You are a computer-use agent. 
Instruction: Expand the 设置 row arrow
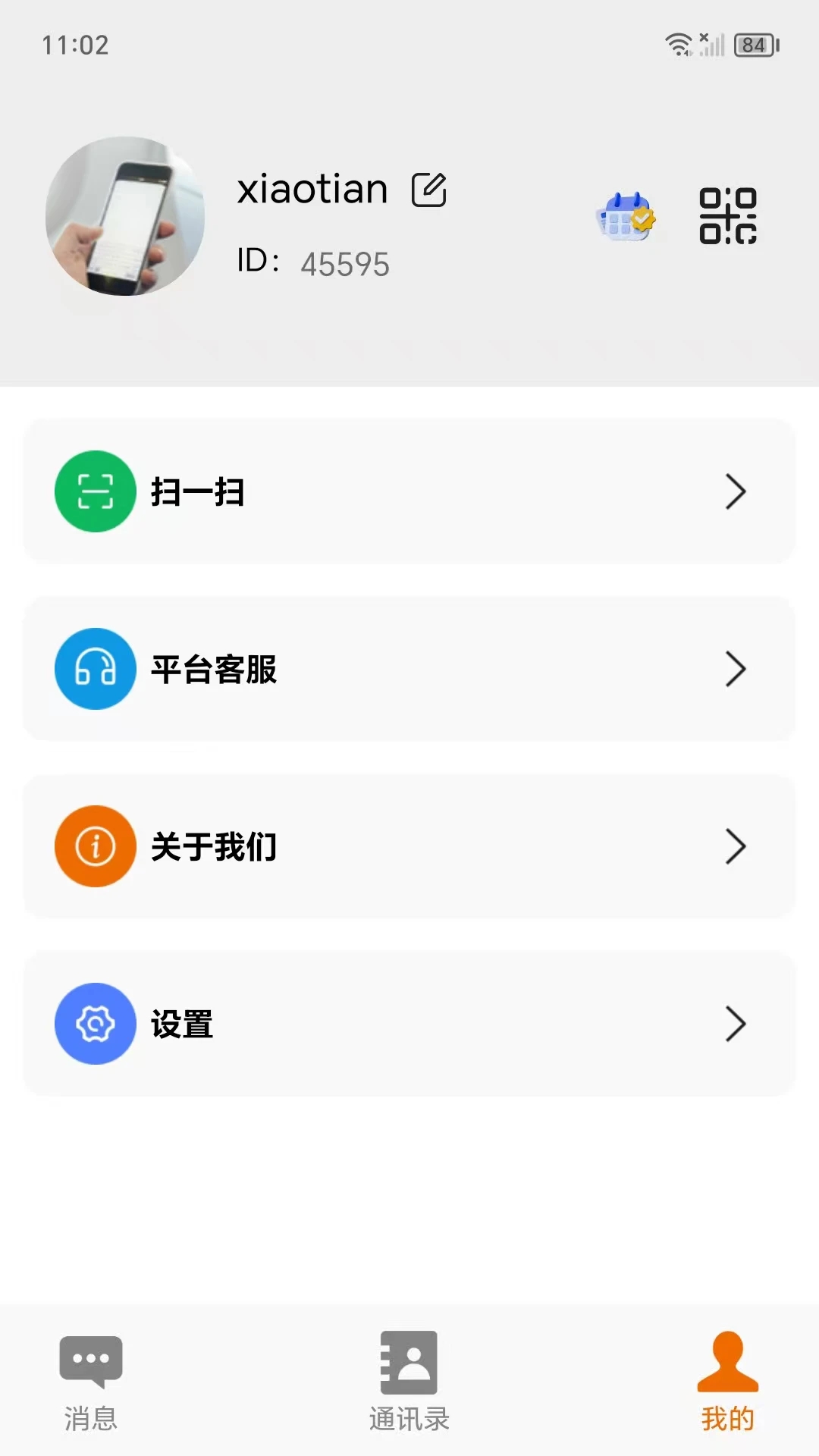tap(734, 1024)
